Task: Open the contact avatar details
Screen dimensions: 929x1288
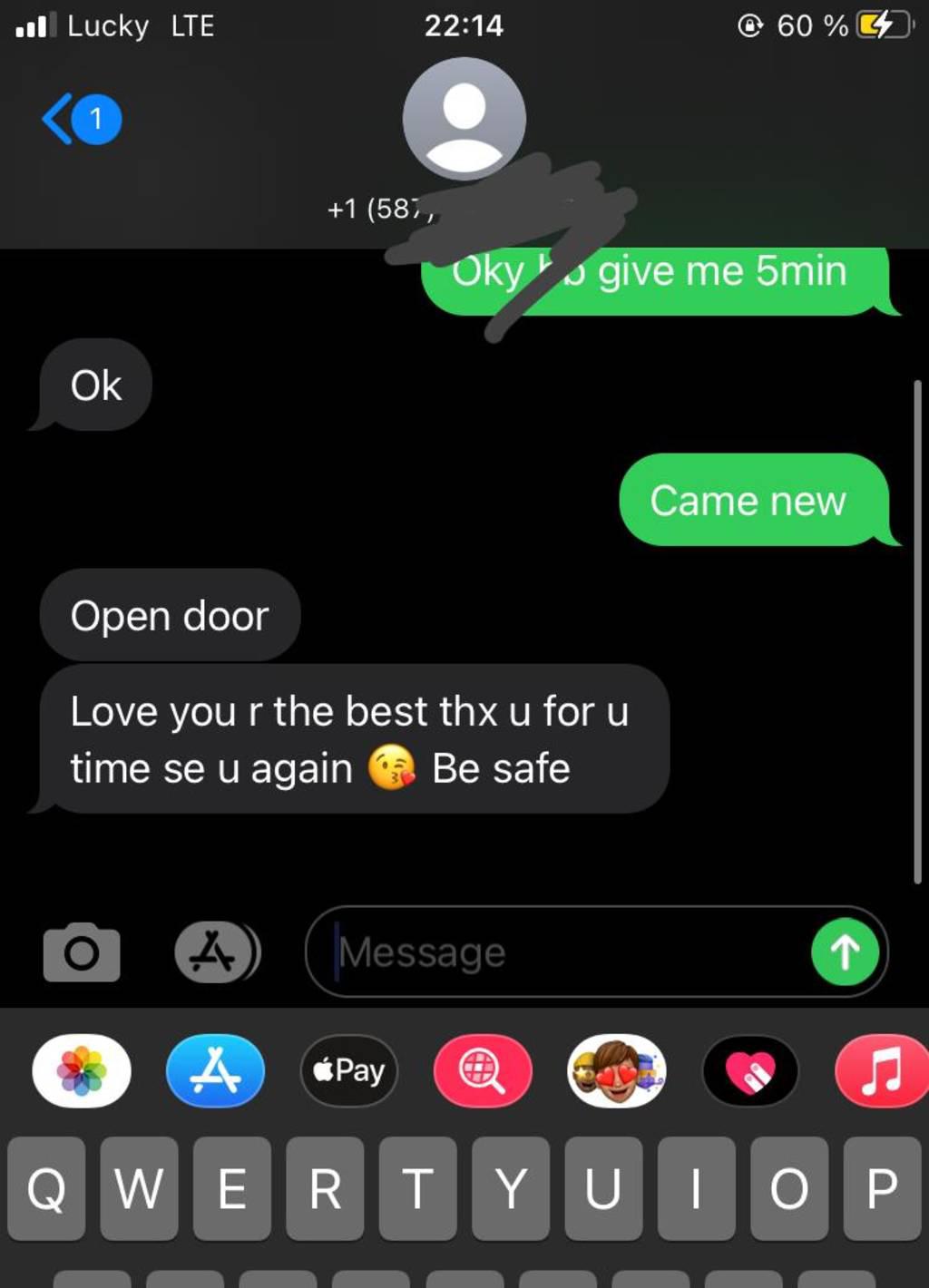Action: 464,119
